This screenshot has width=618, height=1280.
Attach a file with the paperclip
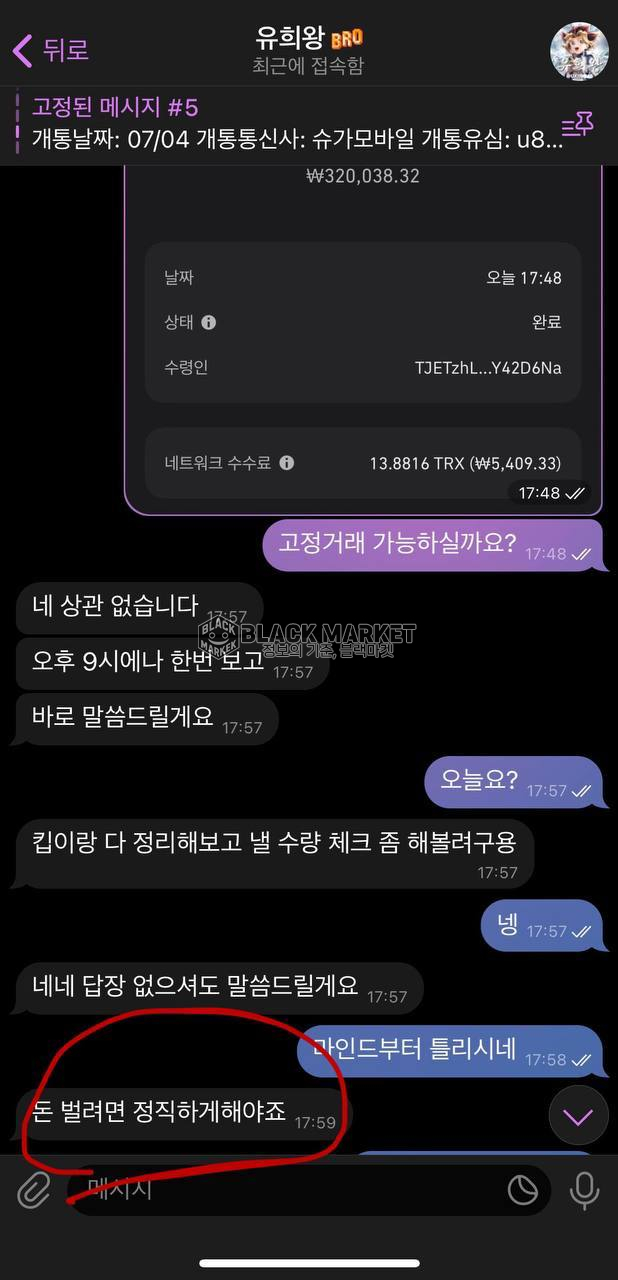(x=34, y=1189)
